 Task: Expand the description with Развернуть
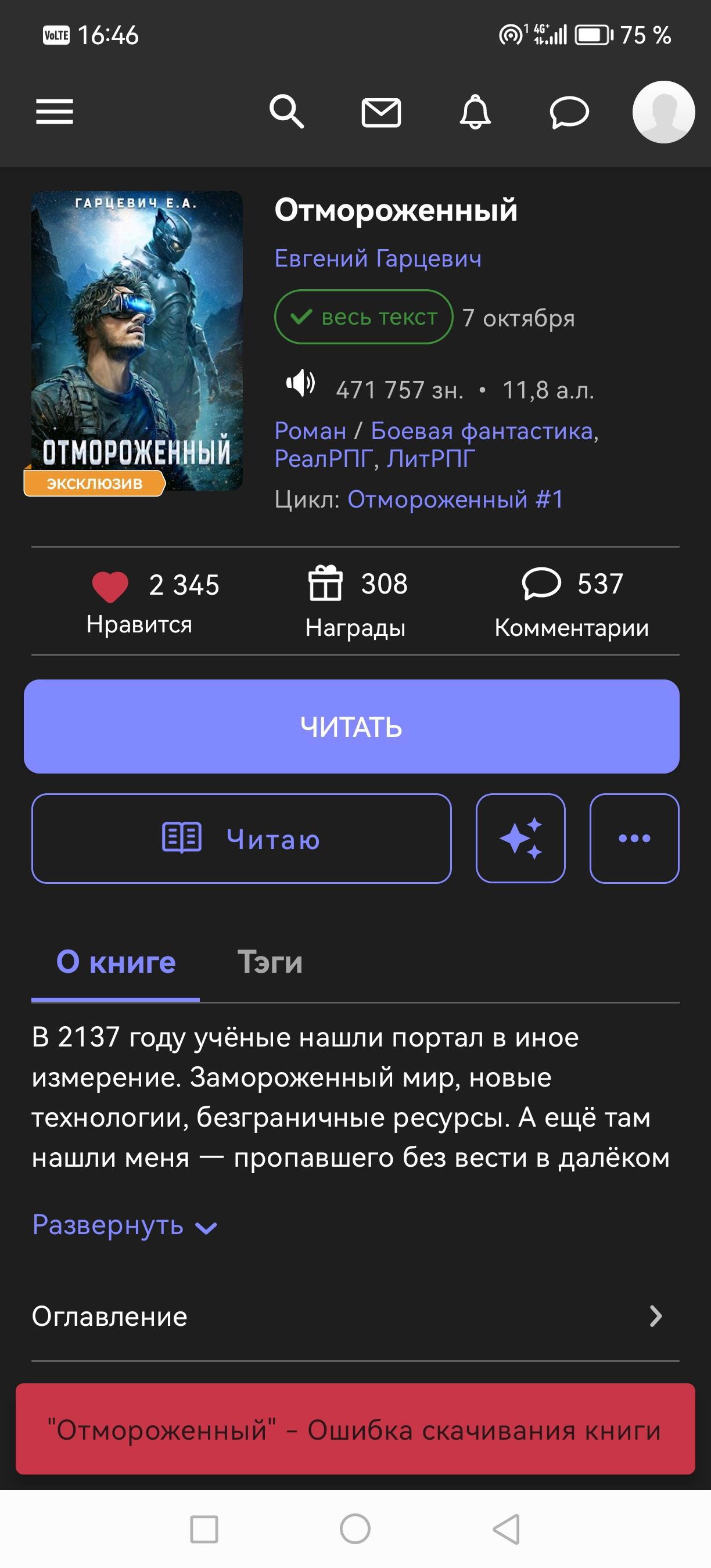pyautogui.click(x=124, y=1226)
